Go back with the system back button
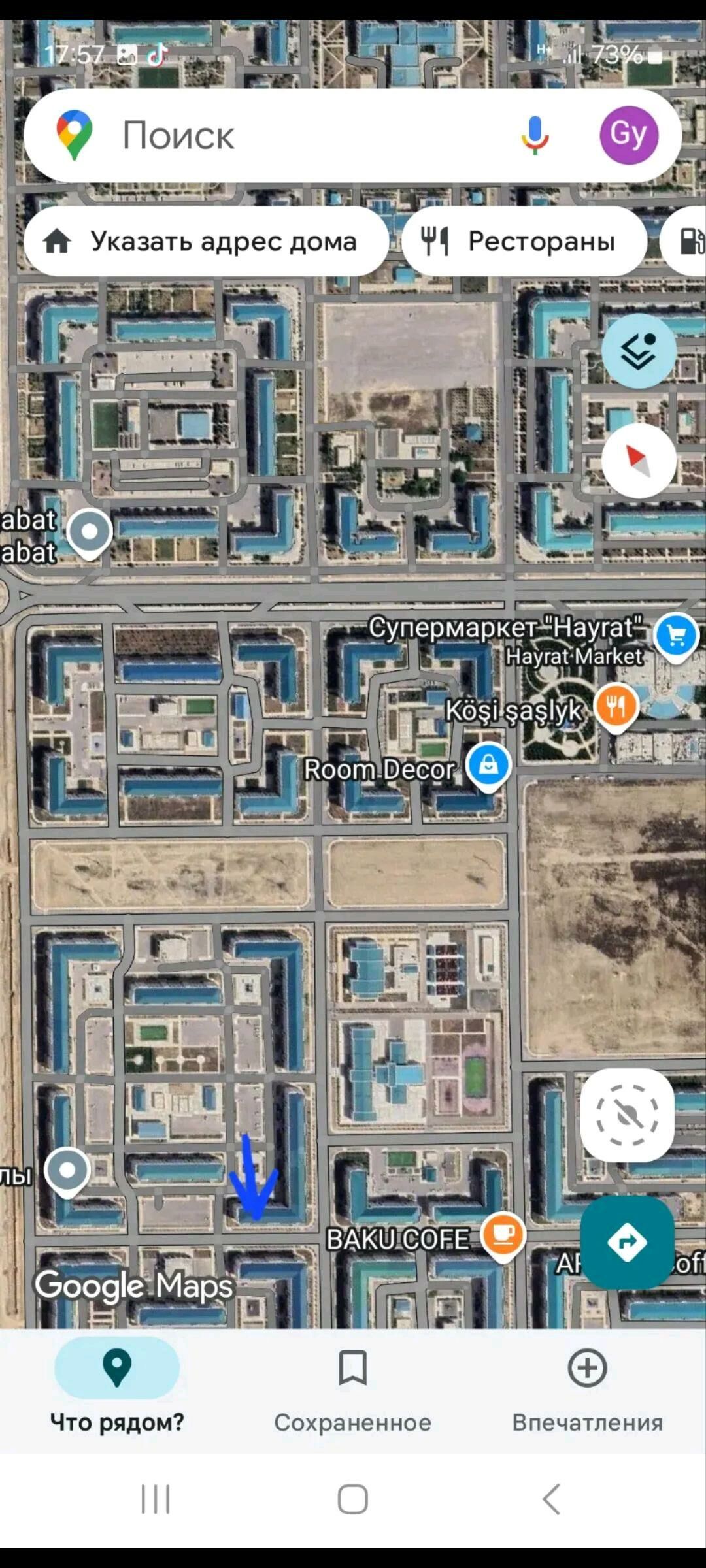The image size is (706, 1568). pyautogui.click(x=551, y=1499)
